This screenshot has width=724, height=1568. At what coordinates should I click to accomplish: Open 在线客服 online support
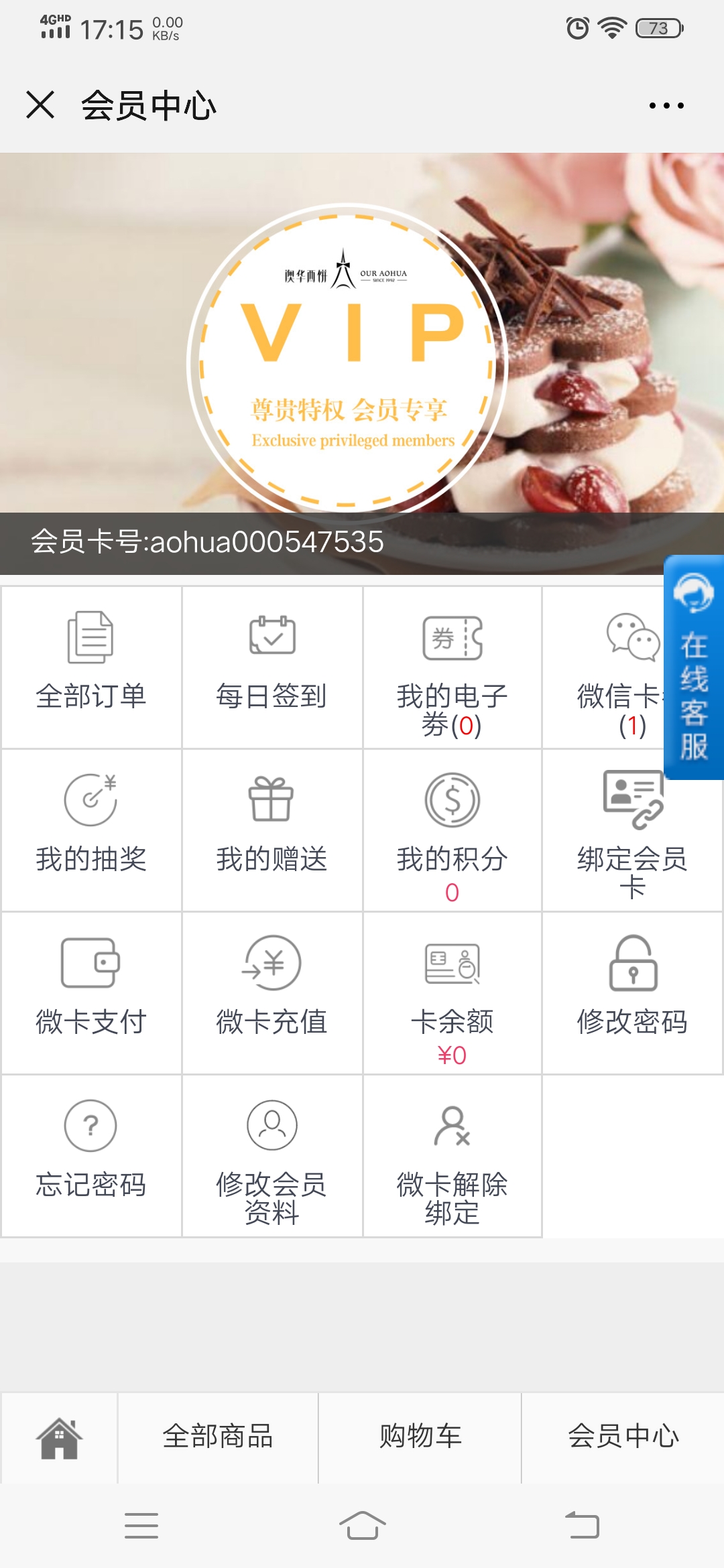tap(694, 667)
